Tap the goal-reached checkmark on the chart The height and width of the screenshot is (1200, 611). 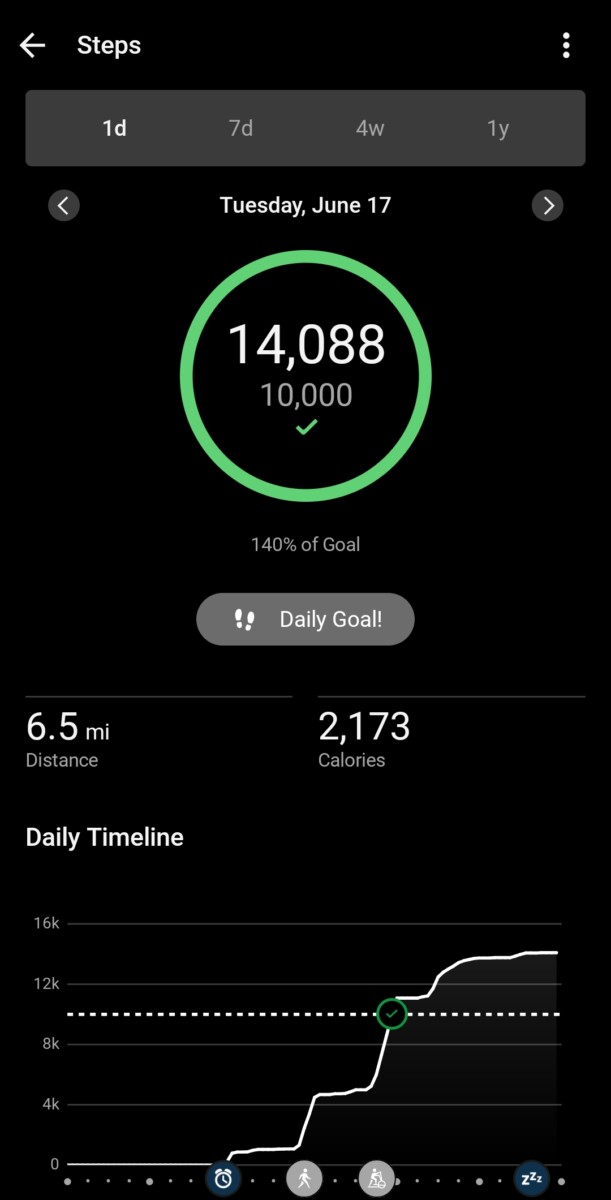(392, 1014)
